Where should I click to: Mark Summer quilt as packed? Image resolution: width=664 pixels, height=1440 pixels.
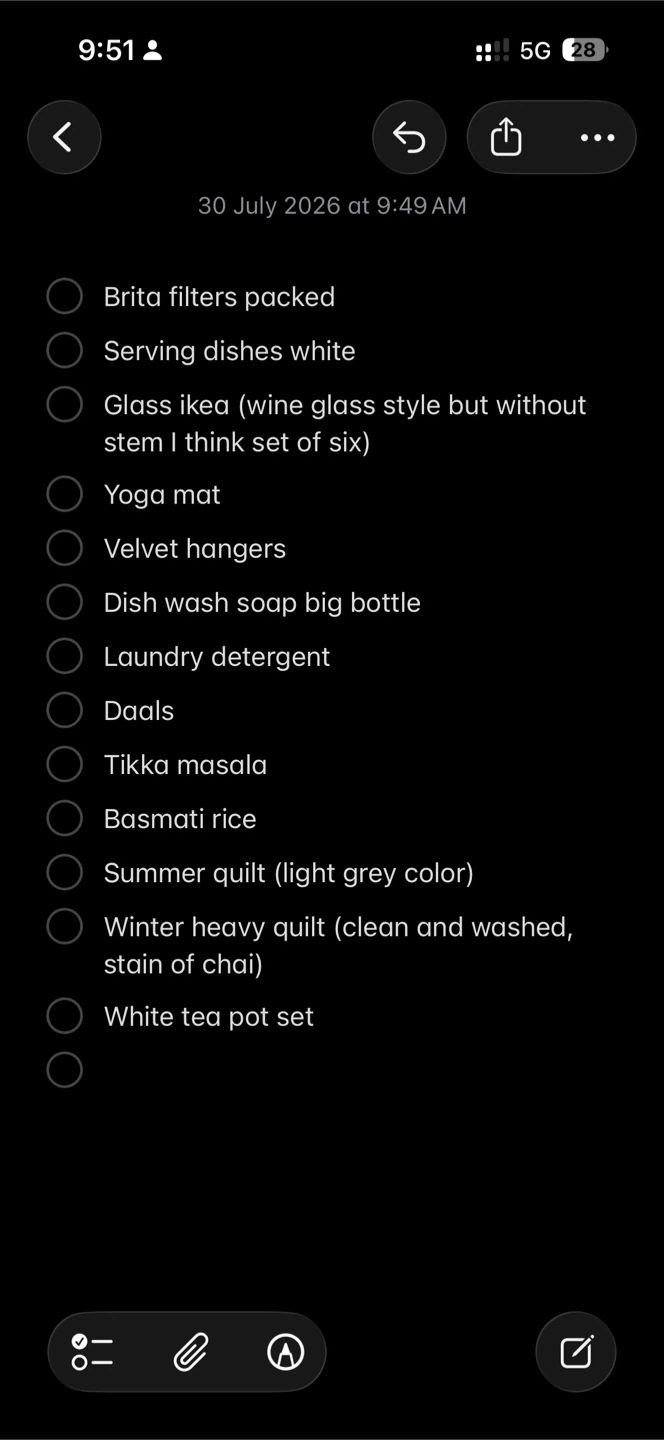pos(65,873)
